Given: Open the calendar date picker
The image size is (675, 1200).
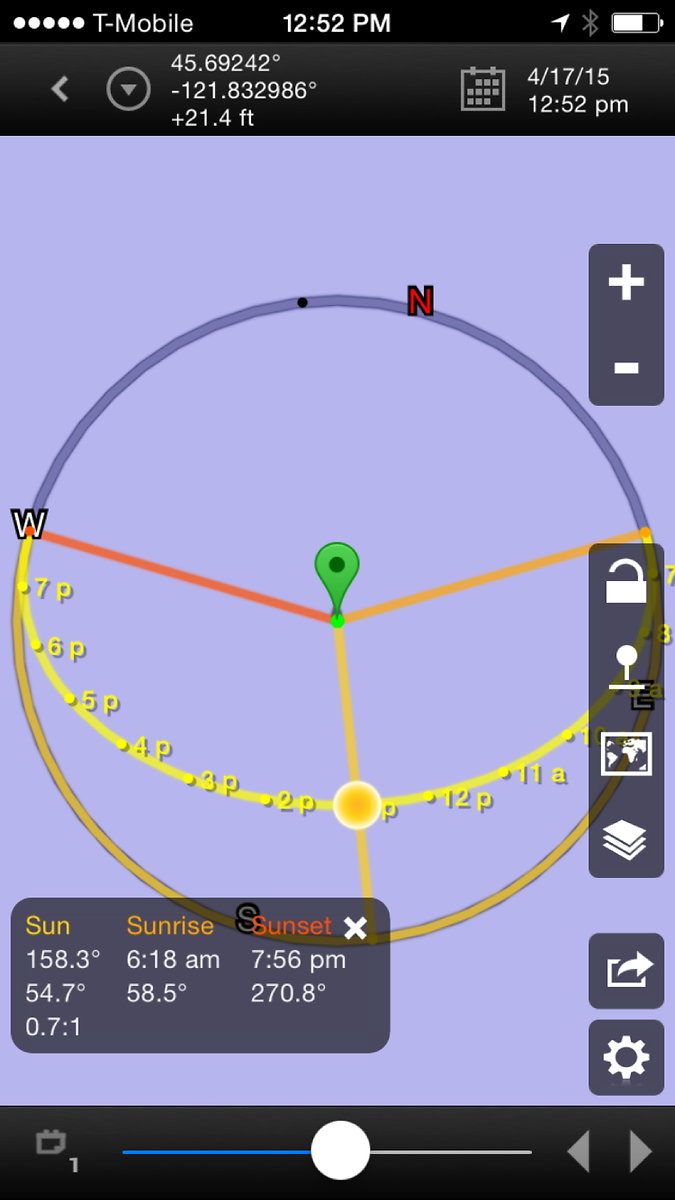Looking at the screenshot, I should coord(483,89).
